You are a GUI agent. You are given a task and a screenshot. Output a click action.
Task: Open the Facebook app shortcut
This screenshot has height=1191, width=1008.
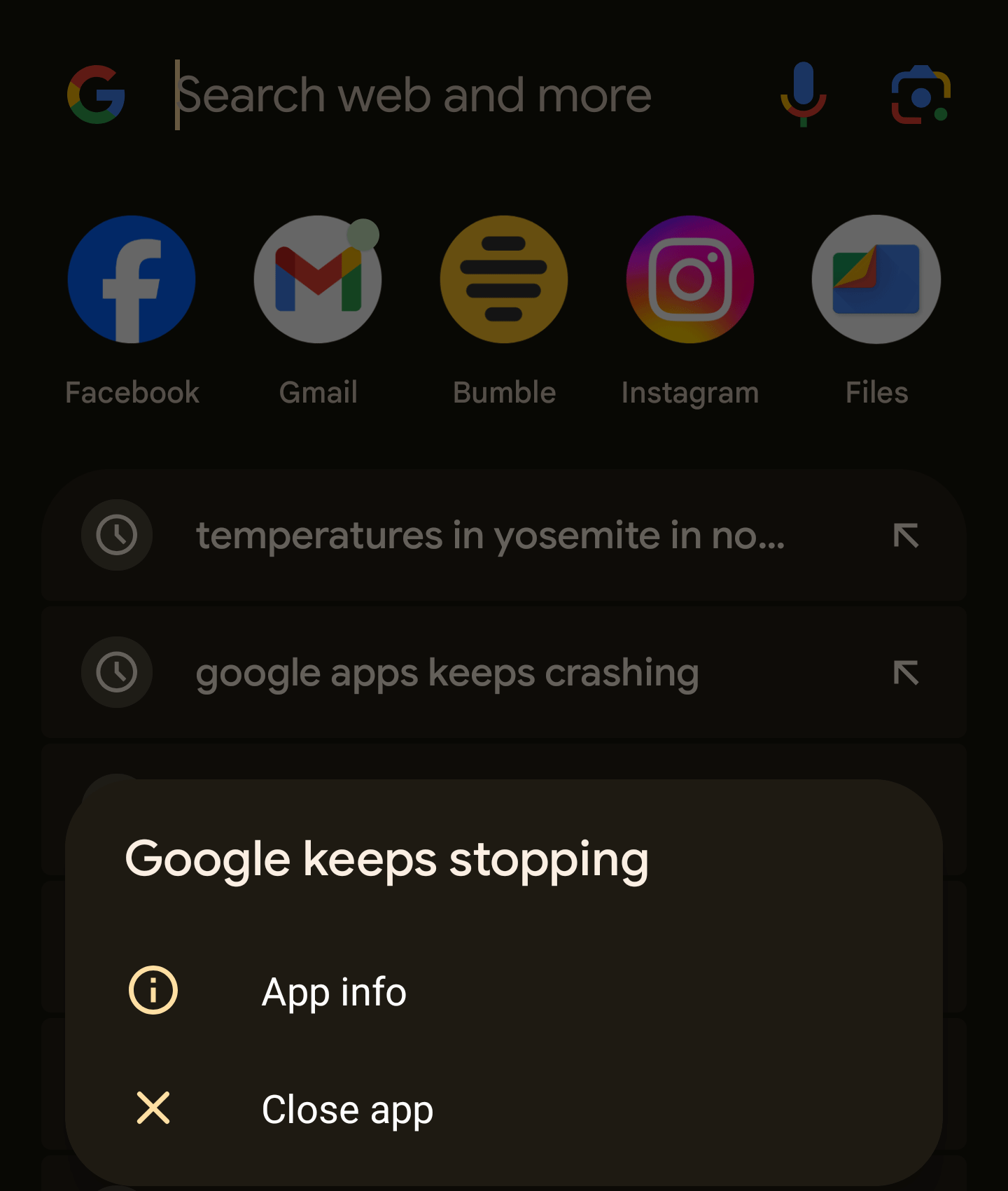131,279
